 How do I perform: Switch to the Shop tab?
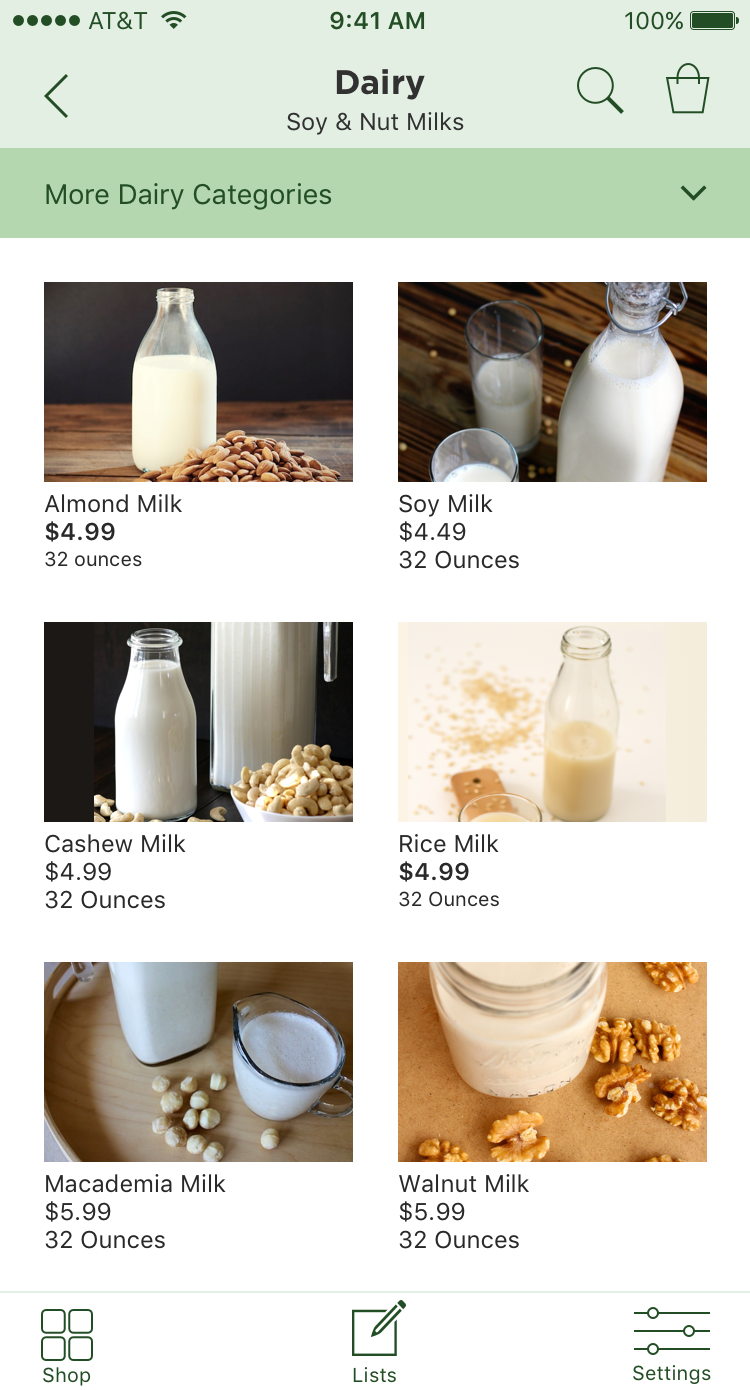pos(67,1346)
